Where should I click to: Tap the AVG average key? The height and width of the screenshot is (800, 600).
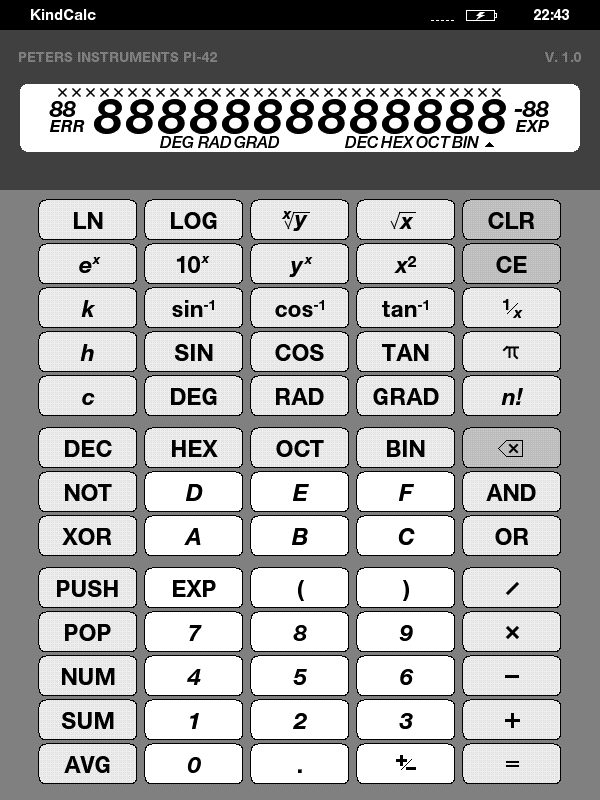[88, 765]
